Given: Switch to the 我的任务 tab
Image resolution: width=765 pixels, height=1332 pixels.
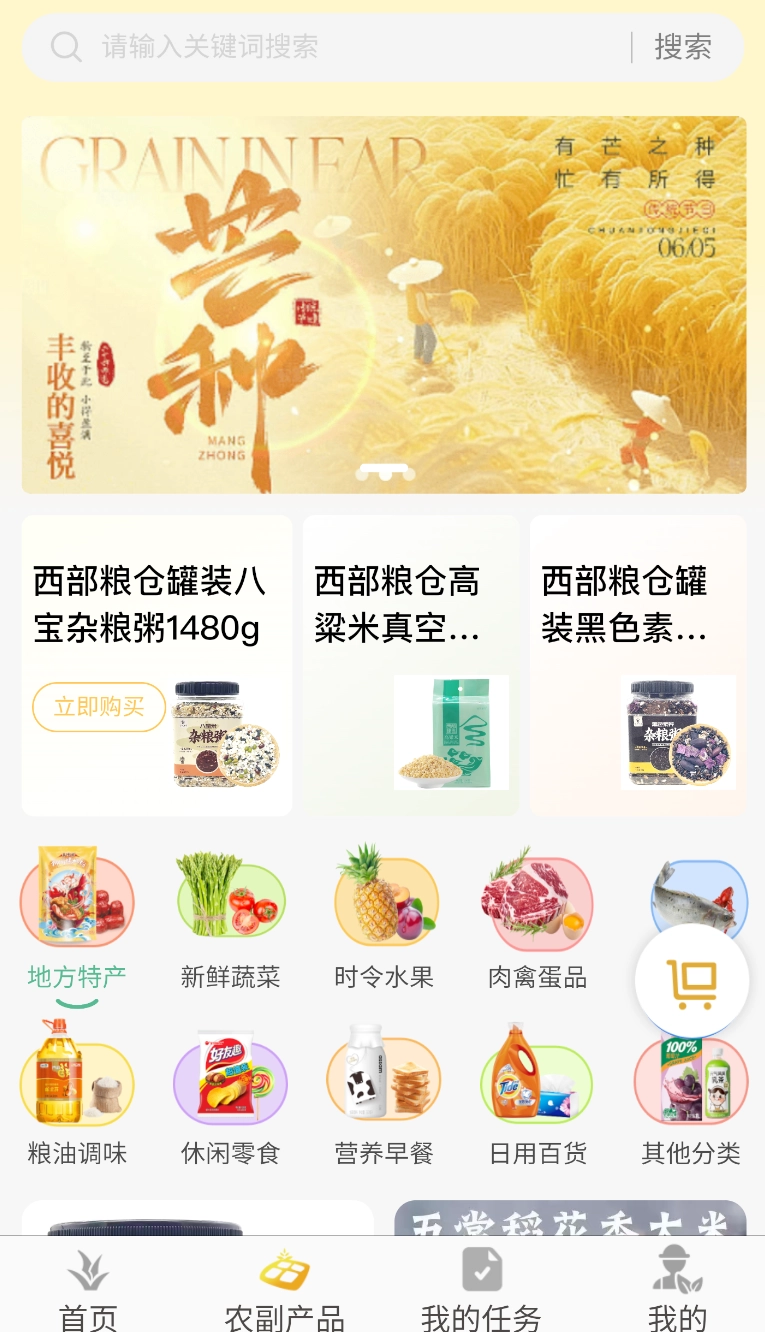Looking at the screenshot, I should [481, 1290].
